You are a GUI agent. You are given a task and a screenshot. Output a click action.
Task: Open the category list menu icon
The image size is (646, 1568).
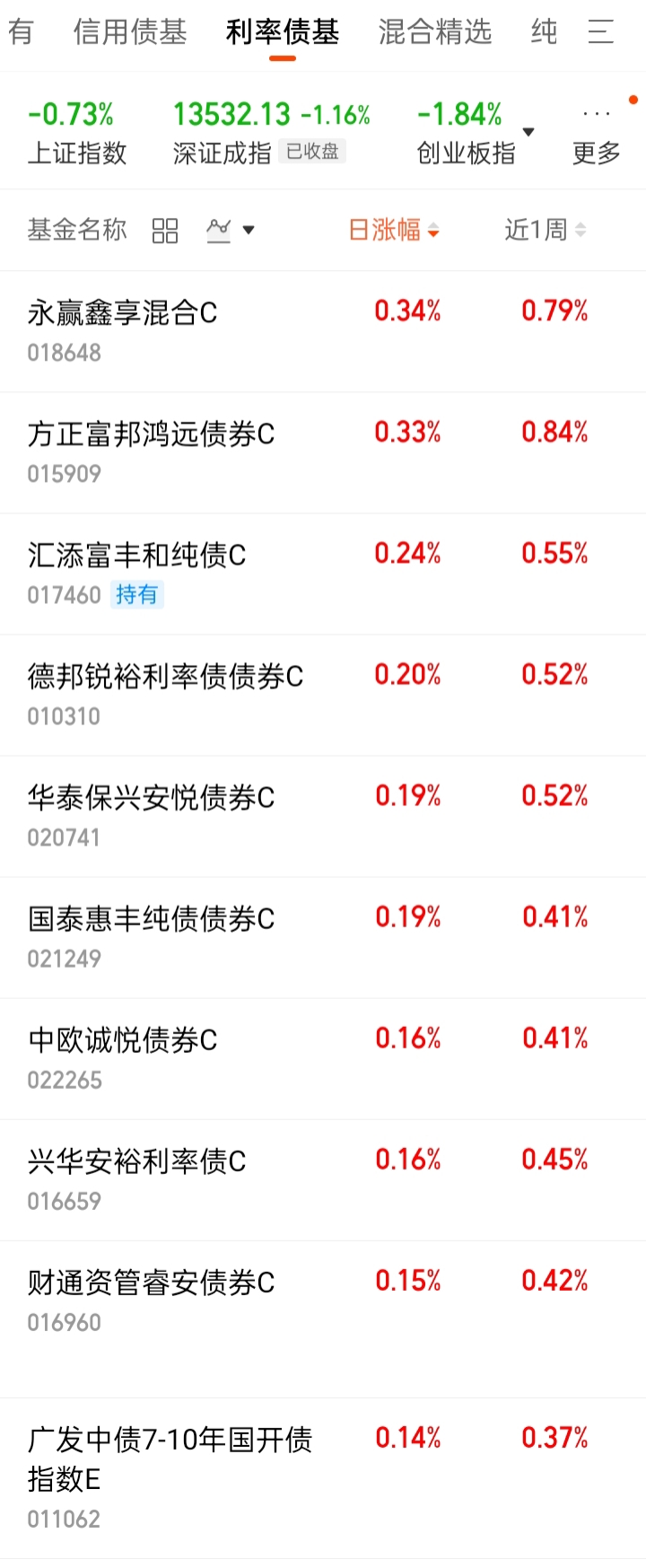[600, 32]
